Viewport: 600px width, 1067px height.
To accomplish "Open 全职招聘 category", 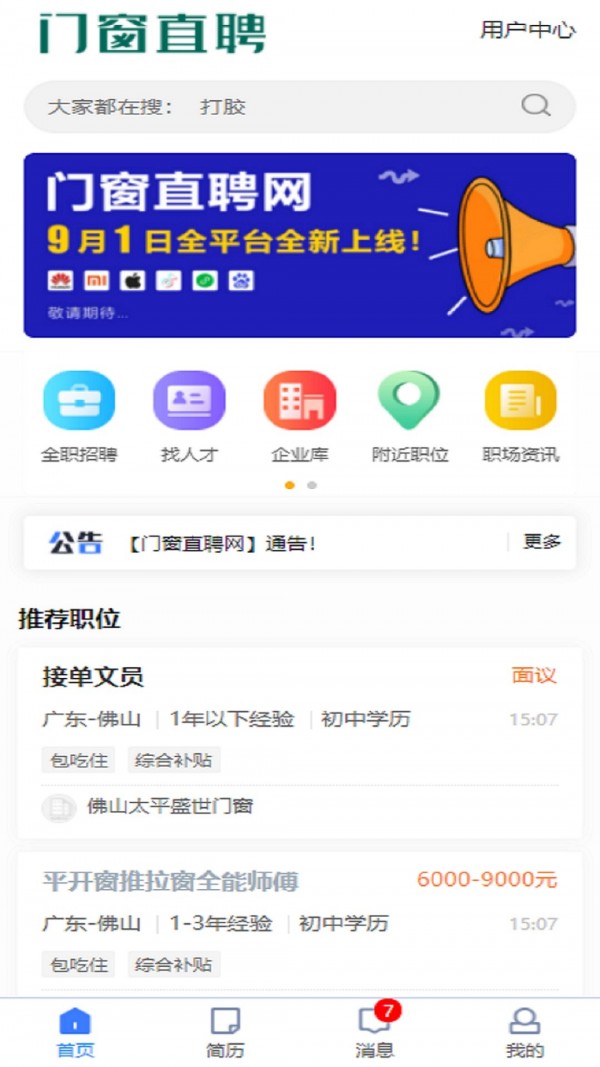I will tap(79, 415).
